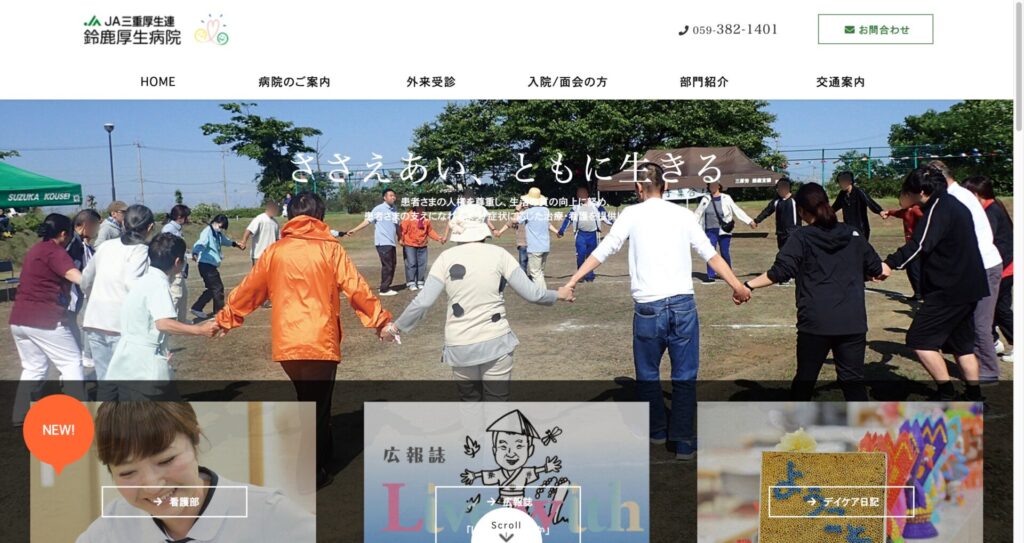Tap the Scroll down button
The width and height of the screenshot is (1024, 543).
click(x=506, y=529)
